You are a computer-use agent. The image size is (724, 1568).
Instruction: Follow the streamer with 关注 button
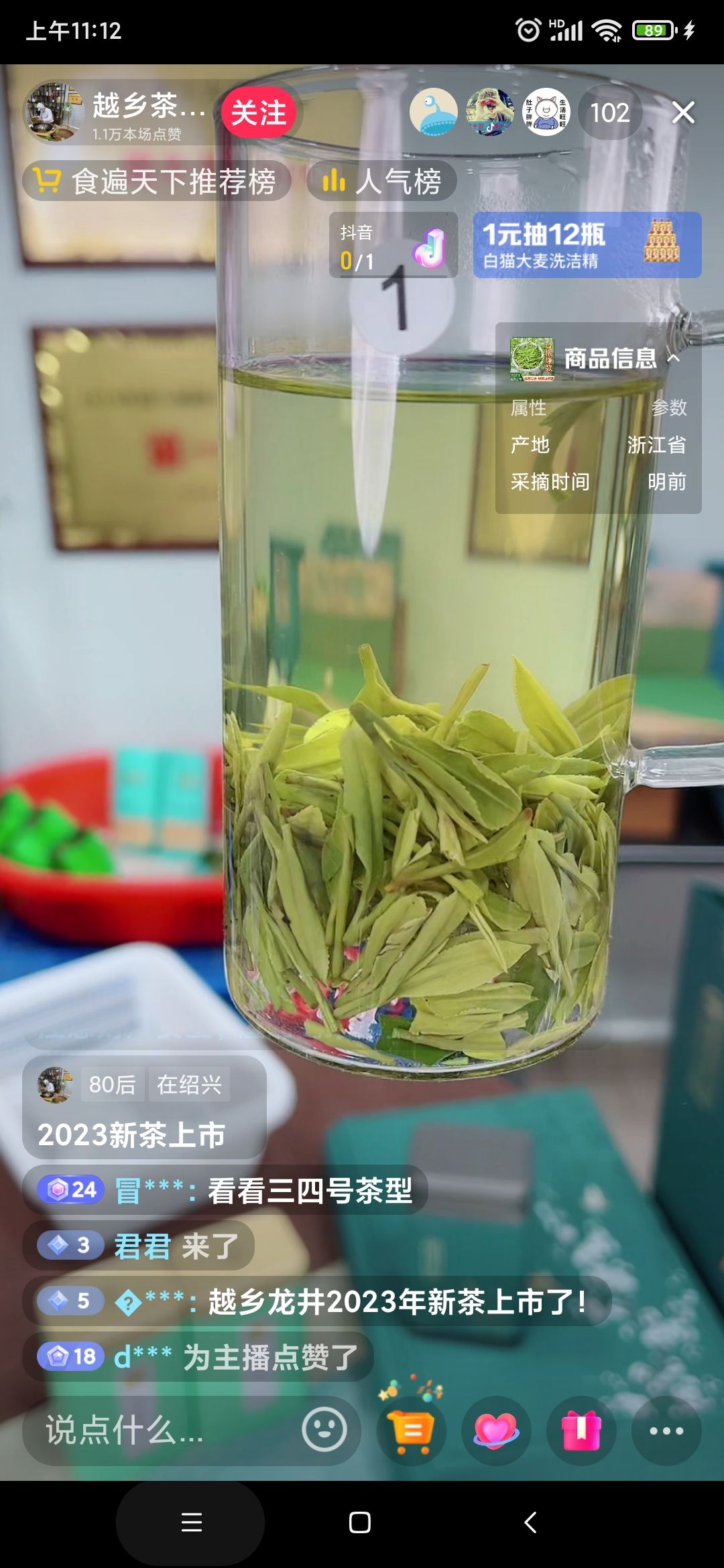[259, 113]
